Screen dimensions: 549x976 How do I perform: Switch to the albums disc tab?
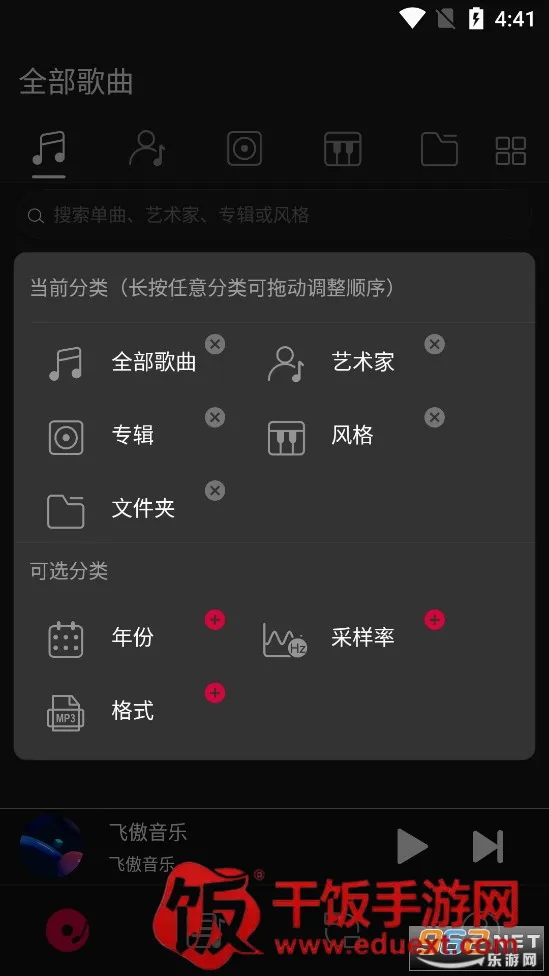click(x=244, y=149)
